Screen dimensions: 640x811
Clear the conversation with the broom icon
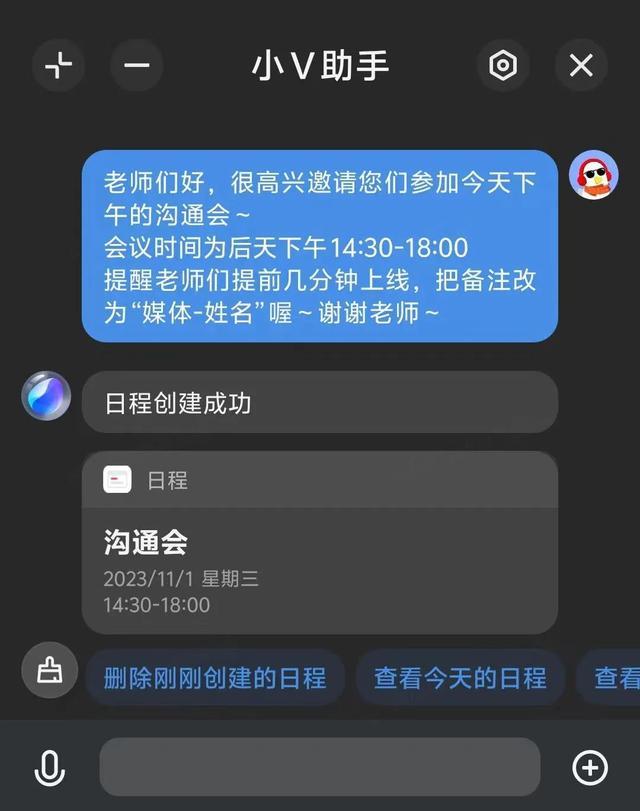49,671
